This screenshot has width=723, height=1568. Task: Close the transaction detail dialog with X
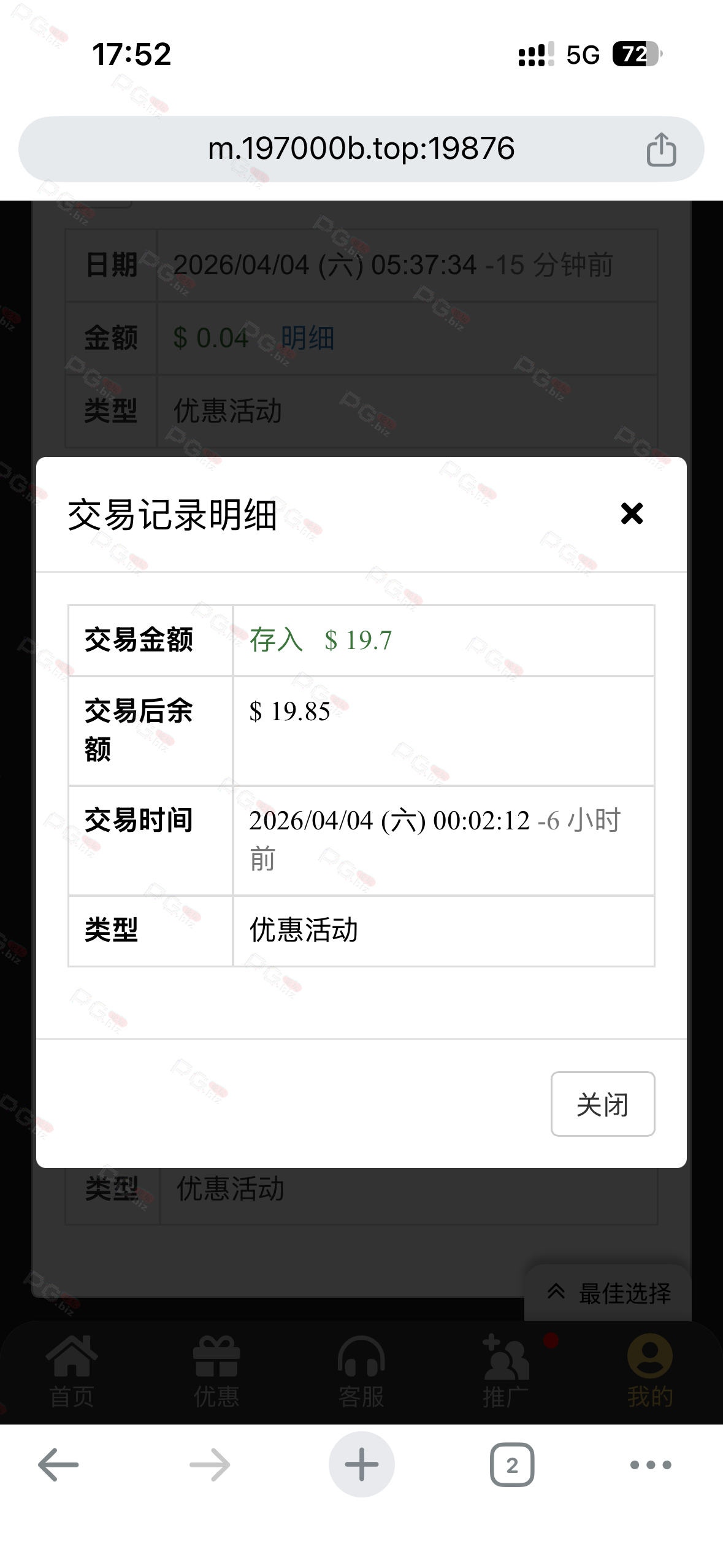pos(632,513)
